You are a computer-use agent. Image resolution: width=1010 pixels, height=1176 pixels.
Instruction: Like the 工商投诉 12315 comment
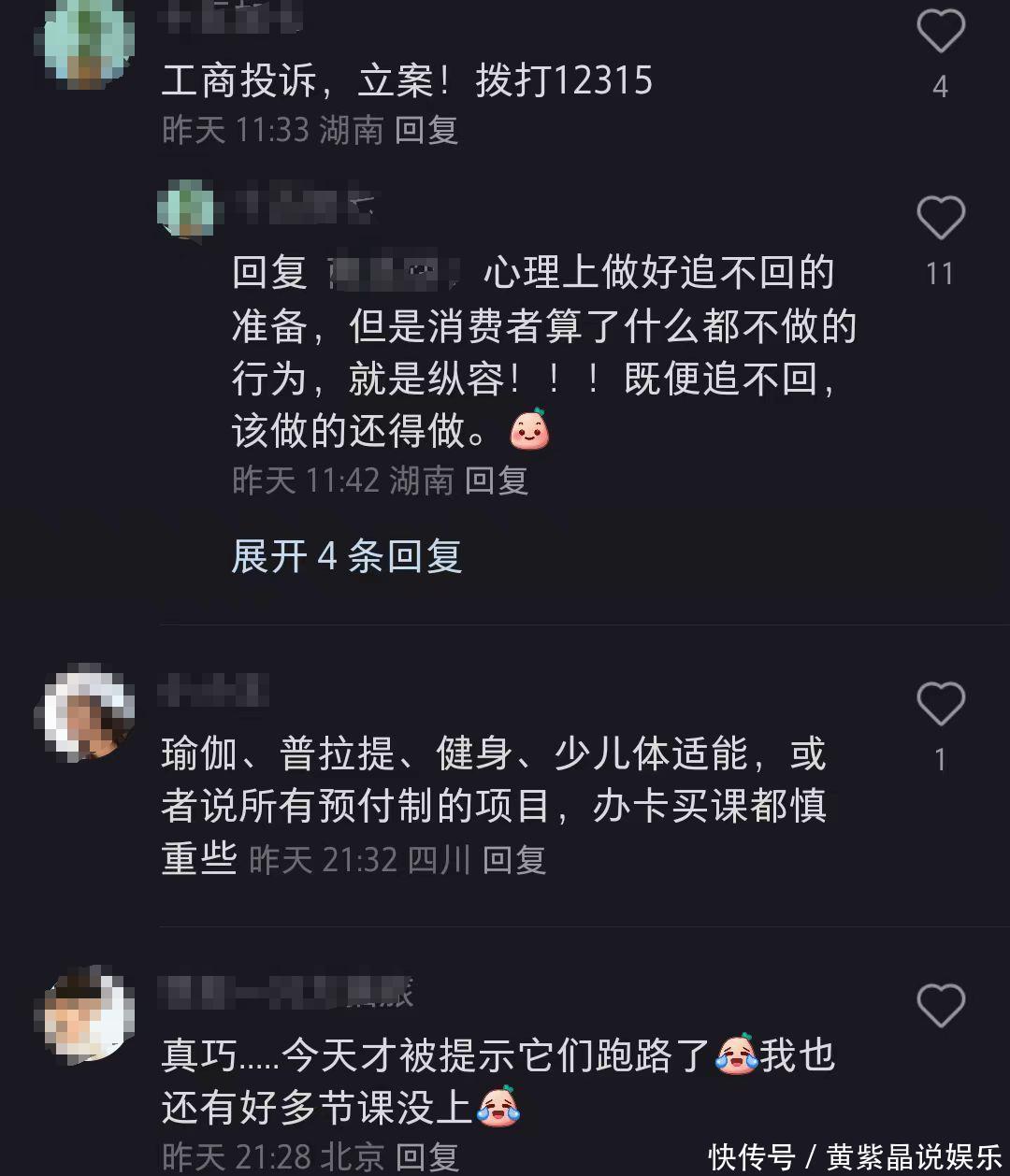pyautogui.click(x=940, y=33)
